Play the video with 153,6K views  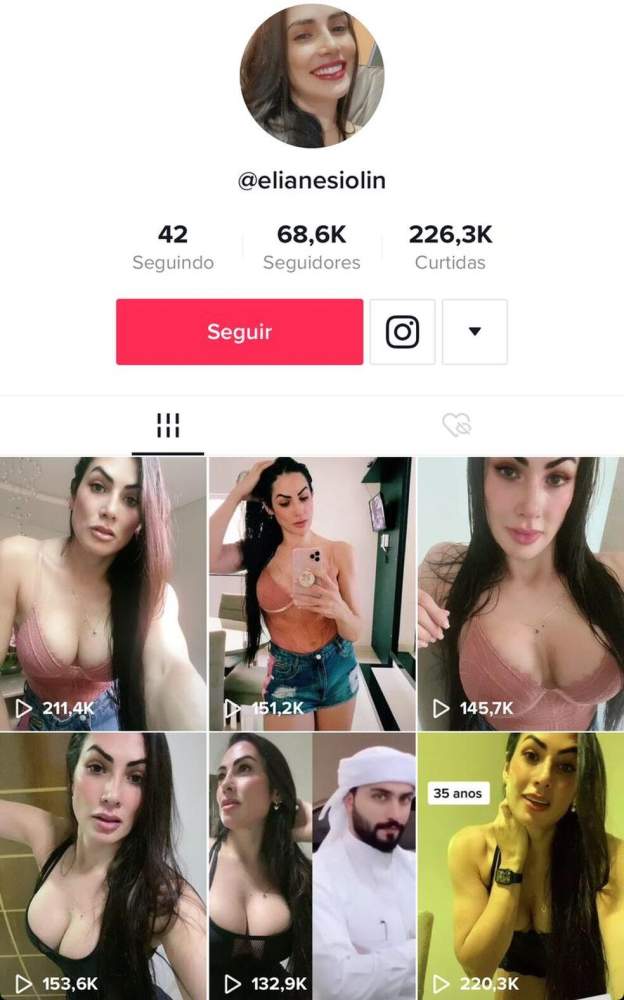click(103, 866)
